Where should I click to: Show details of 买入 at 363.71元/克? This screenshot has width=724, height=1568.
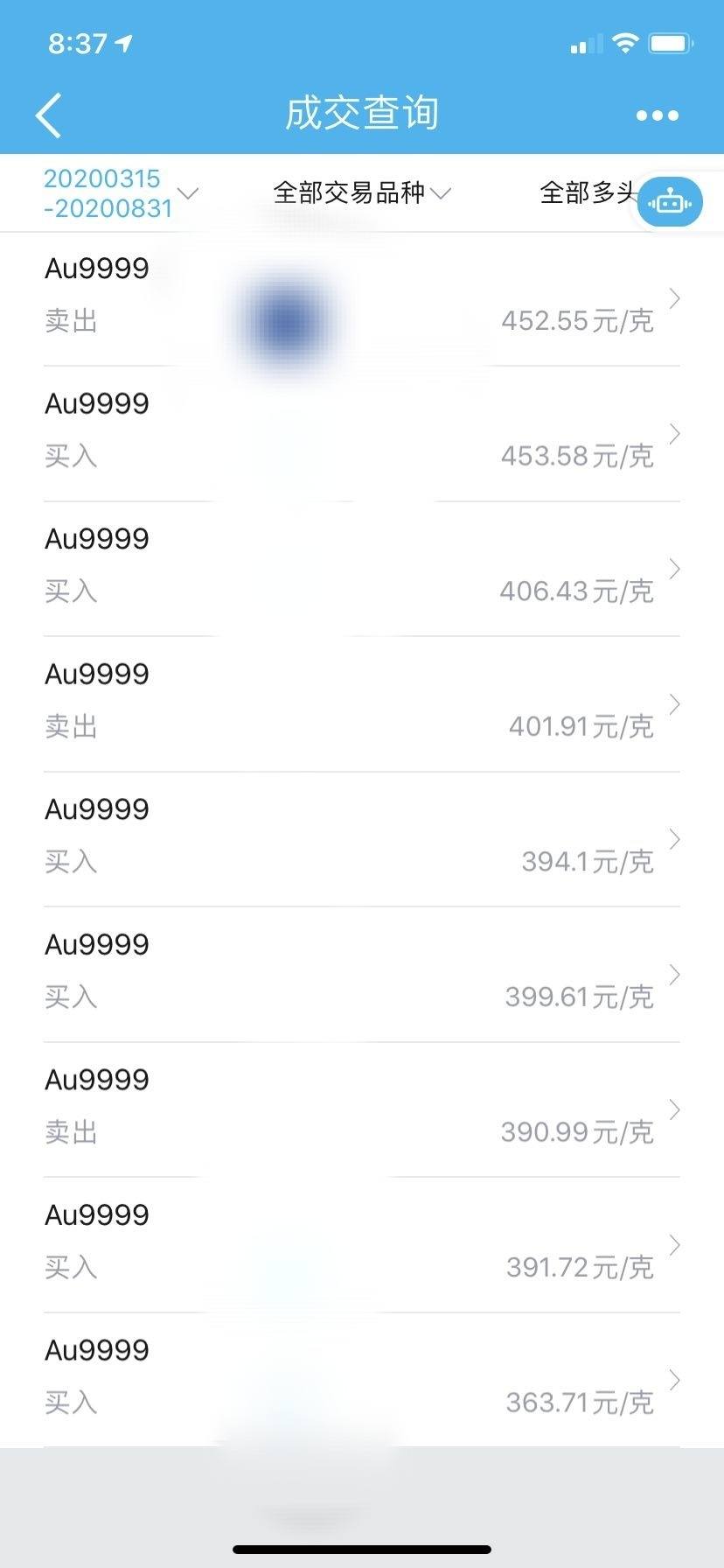click(362, 1380)
